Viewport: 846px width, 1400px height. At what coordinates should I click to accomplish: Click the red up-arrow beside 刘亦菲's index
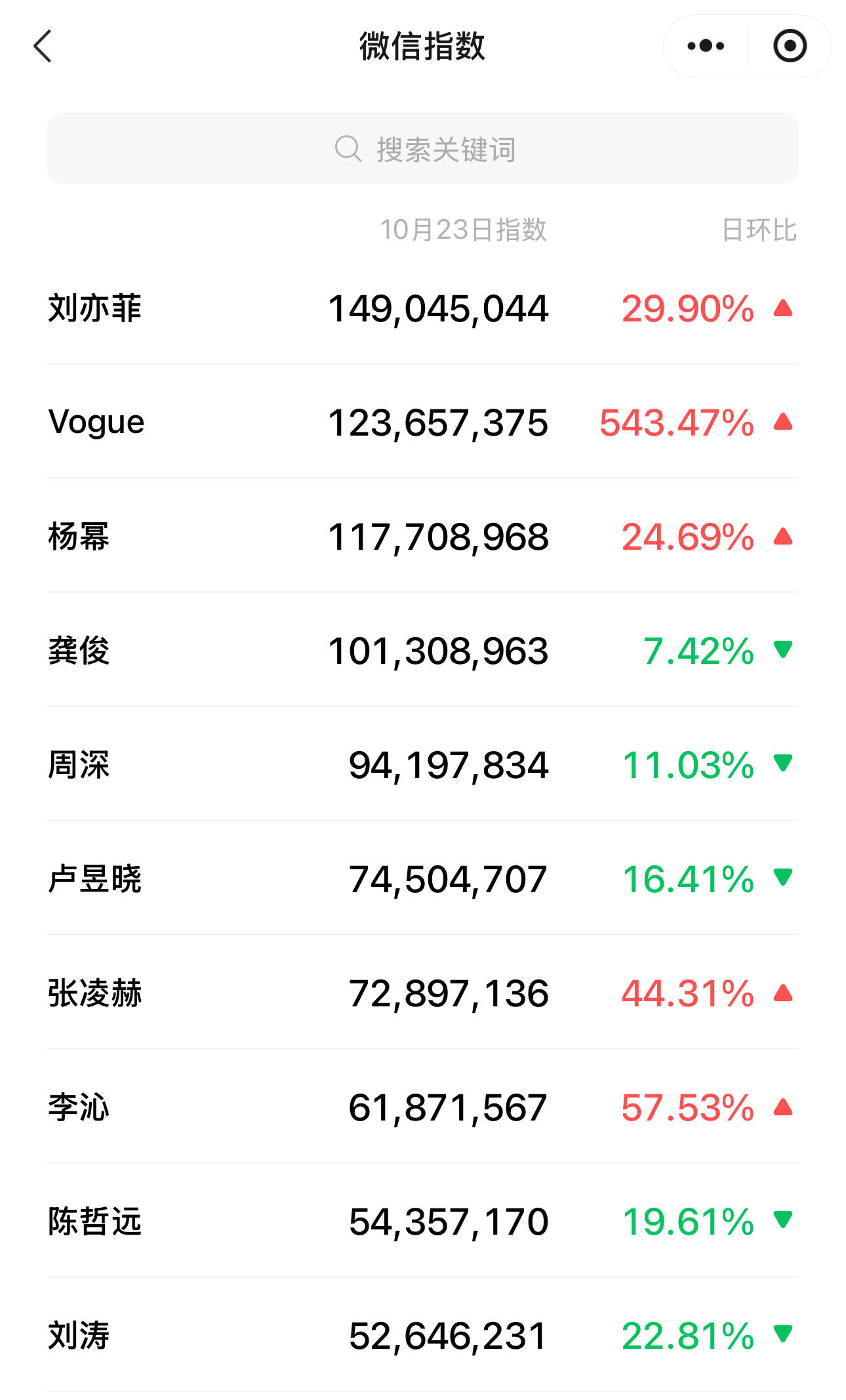point(782,308)
